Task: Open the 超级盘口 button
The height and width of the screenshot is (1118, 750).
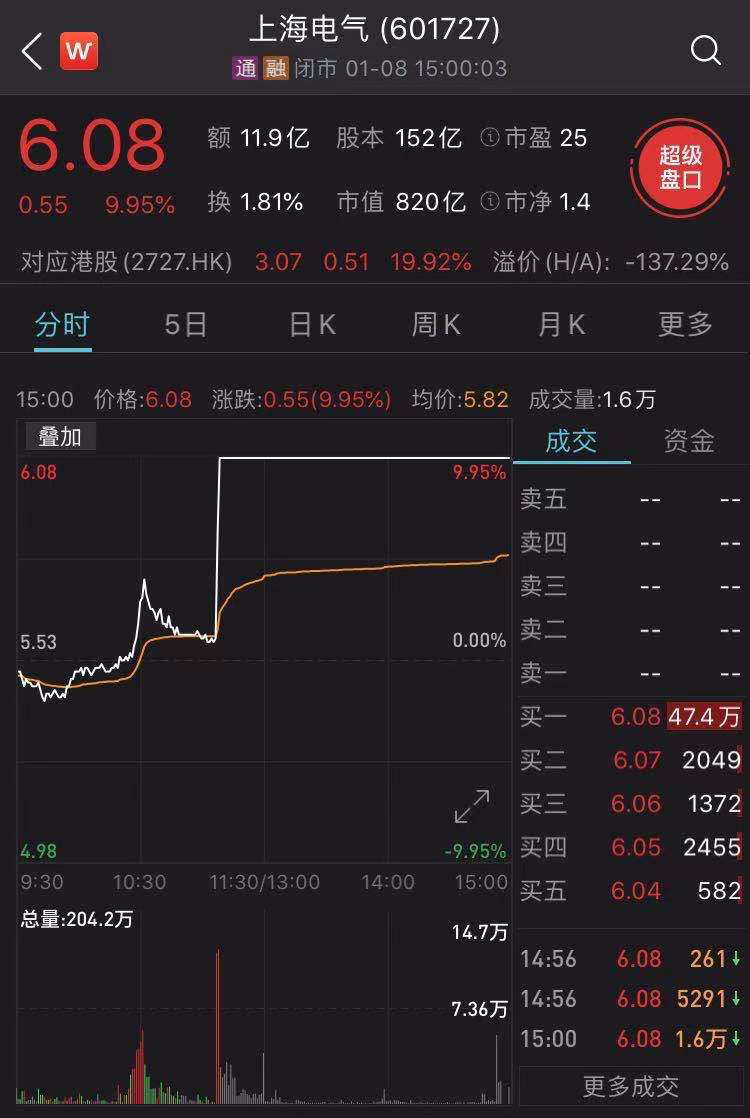Action: [680, 168]
